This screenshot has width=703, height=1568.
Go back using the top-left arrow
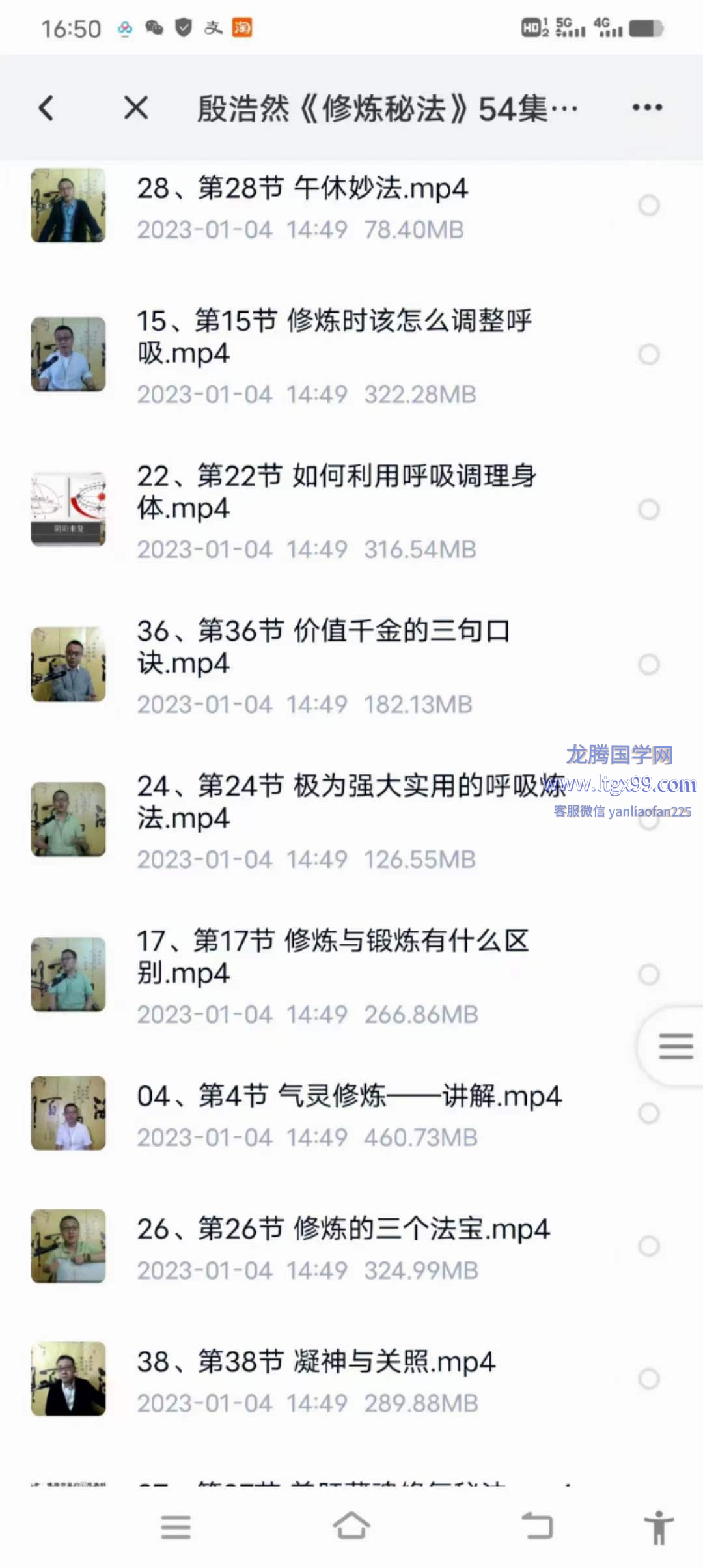click(x=46, y=108)
